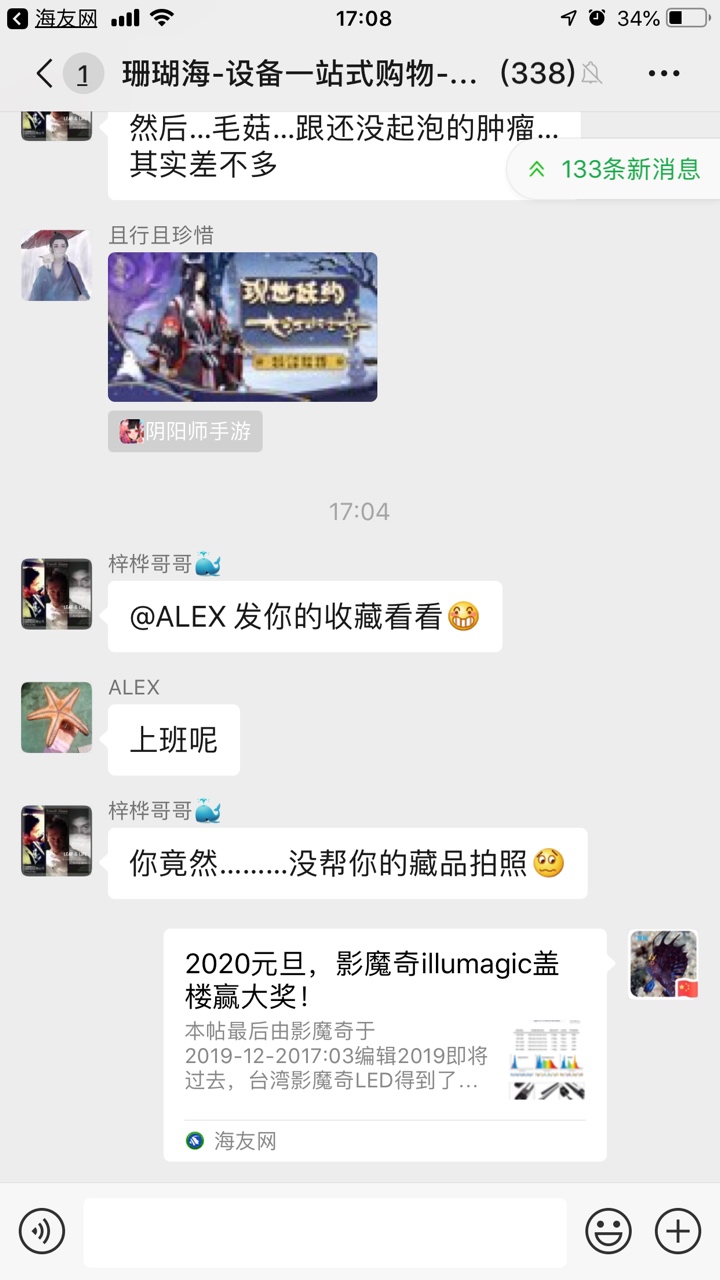720x1280 pixels.
Task: Open the 现世妖约 game card from 且行且珍惜
Action: pyautogui.click(x=242, y=327)
